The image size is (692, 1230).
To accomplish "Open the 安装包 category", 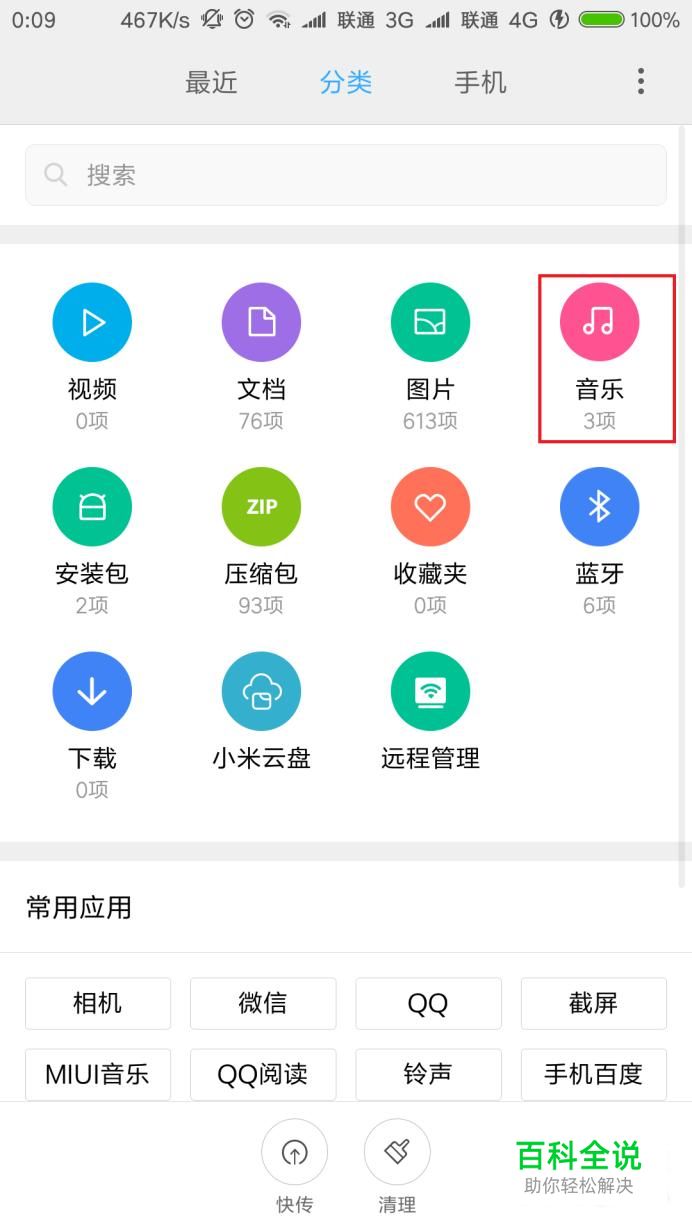I will coord(92,541).
